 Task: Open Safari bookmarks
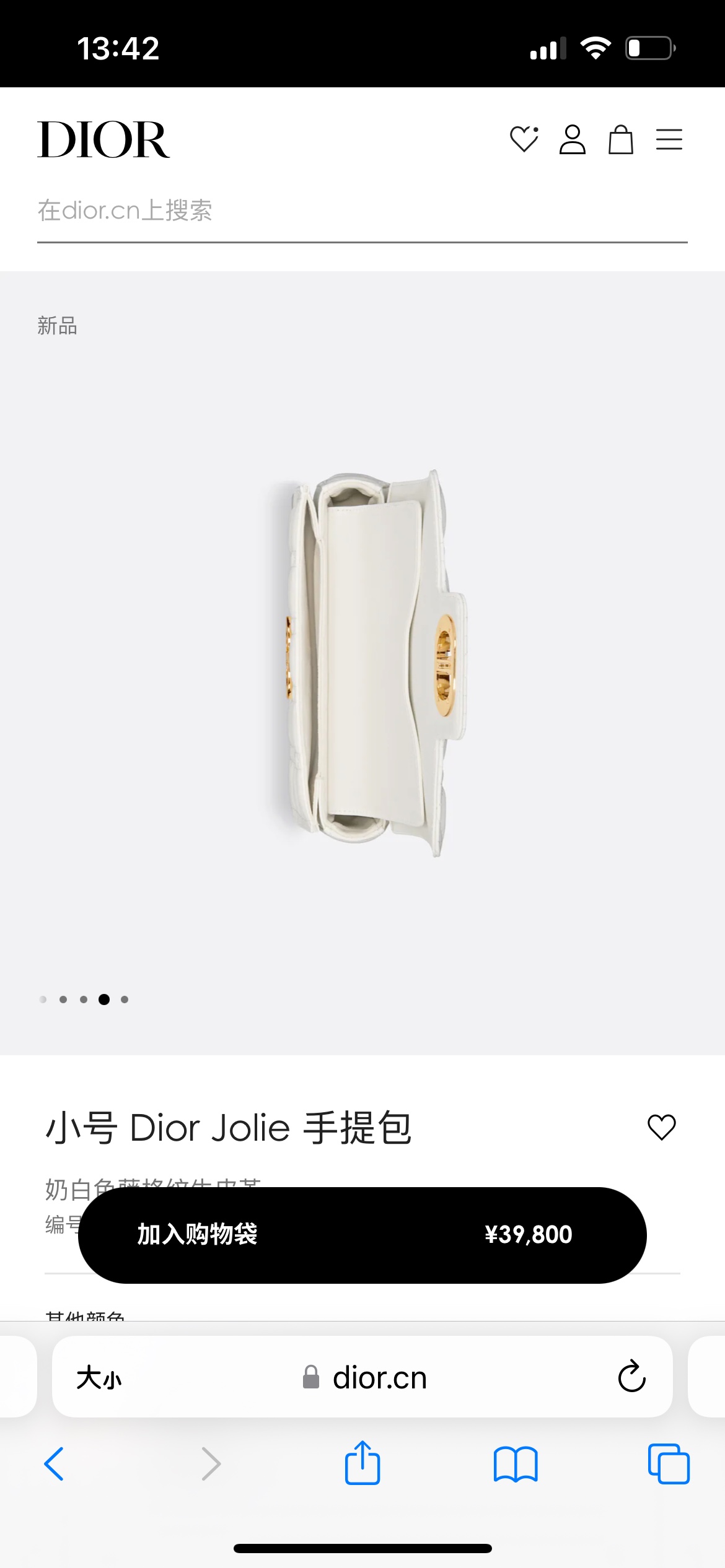(x=516, y=1464)
